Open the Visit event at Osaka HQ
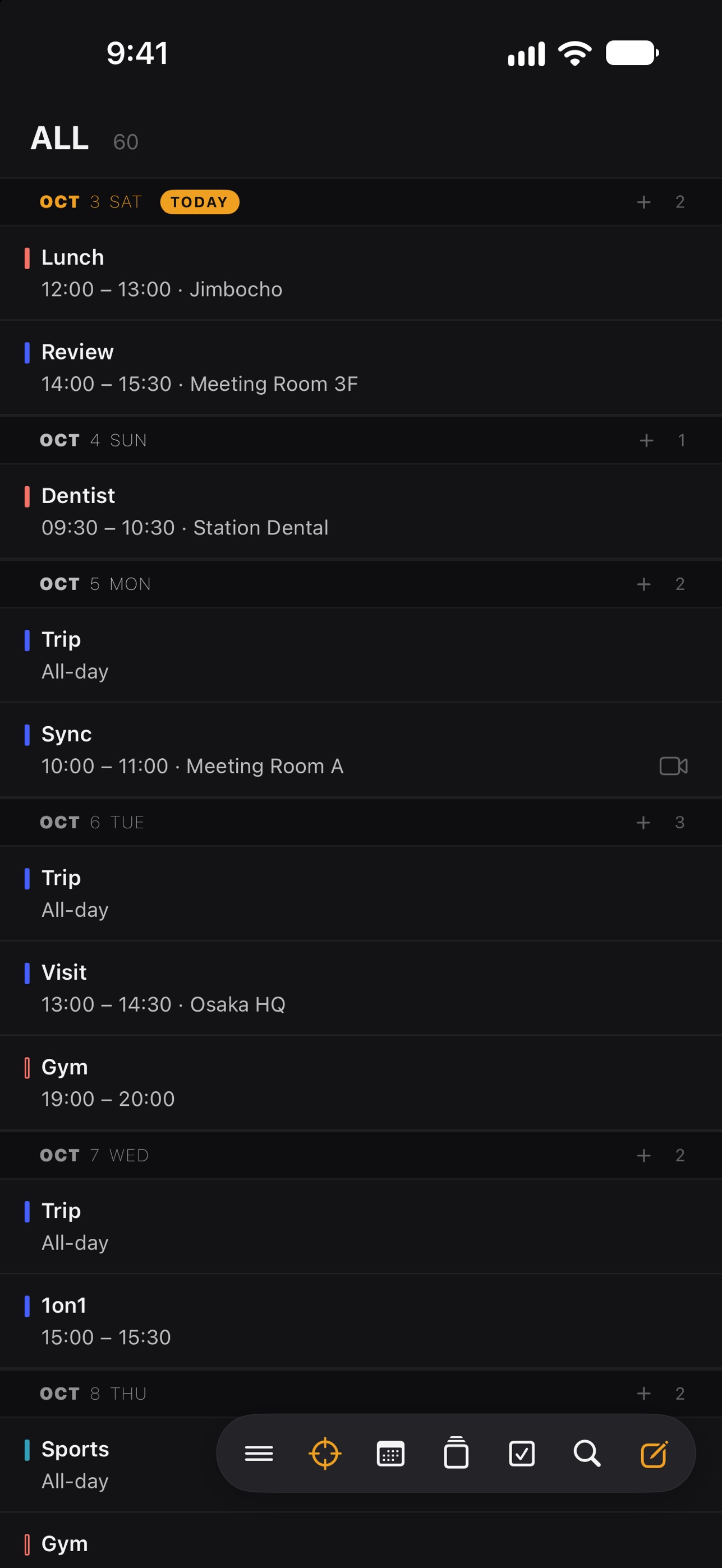This screenshot has width=722, height=1568. coord(361,988)
